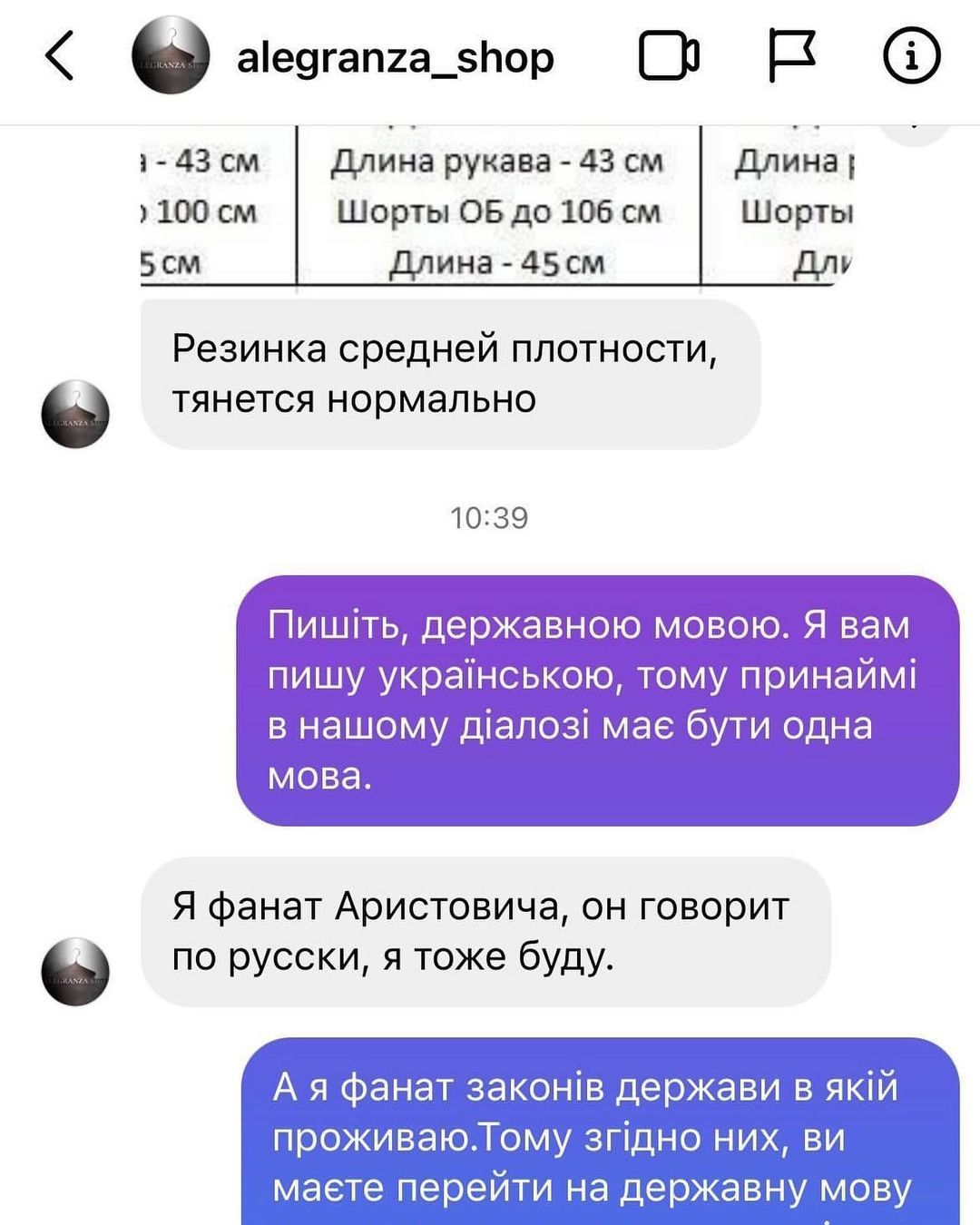Screen dimensions: 980x1225
Task: Tap the flag icon in header
Action: click(791, 56)
